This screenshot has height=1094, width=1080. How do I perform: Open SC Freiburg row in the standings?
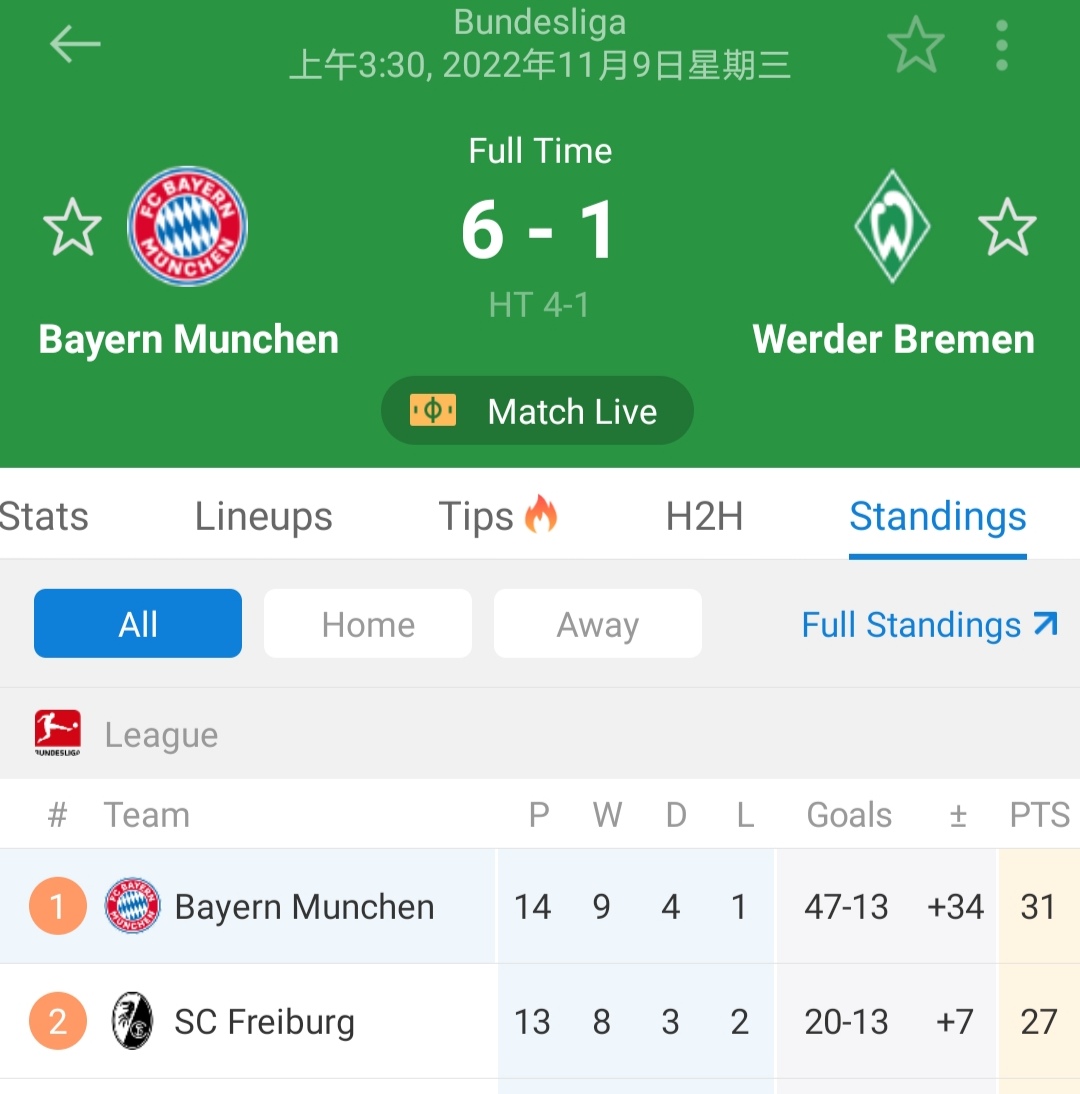pos(264,1022)
